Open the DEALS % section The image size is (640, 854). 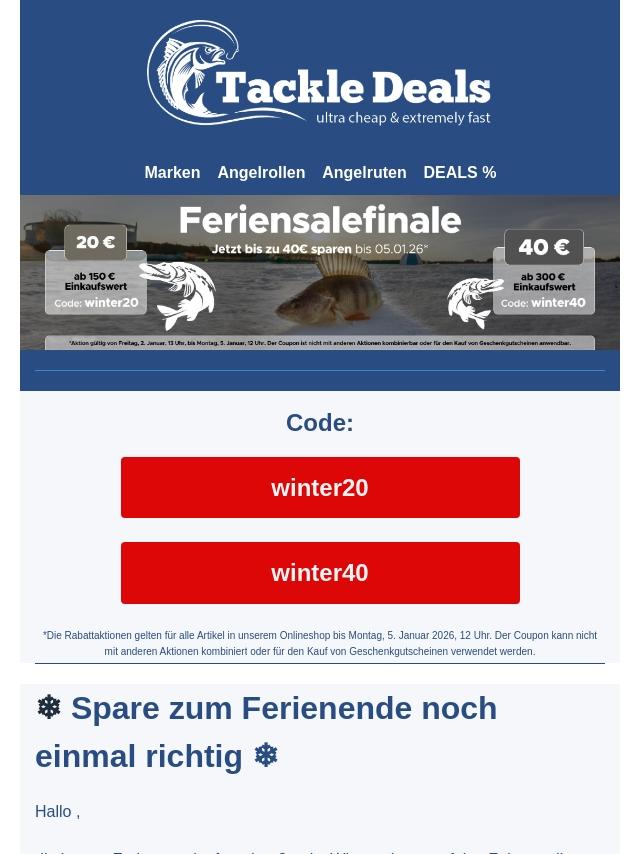coord(459,172)
